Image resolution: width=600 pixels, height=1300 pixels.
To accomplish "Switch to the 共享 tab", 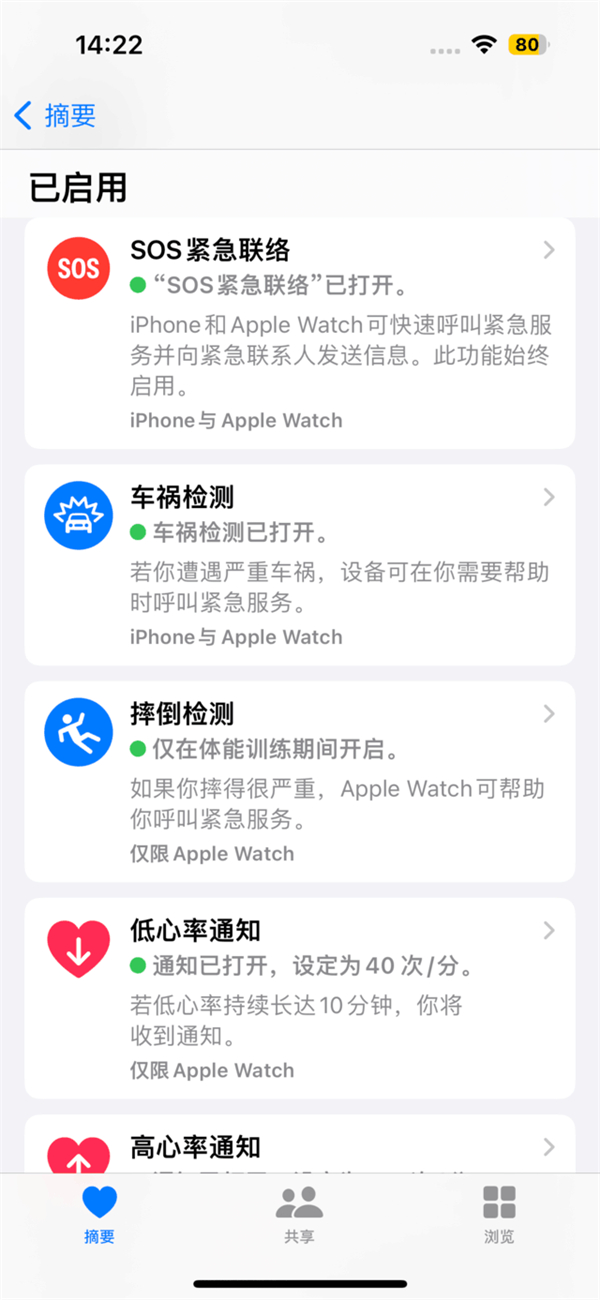I will click(299, 1214).
